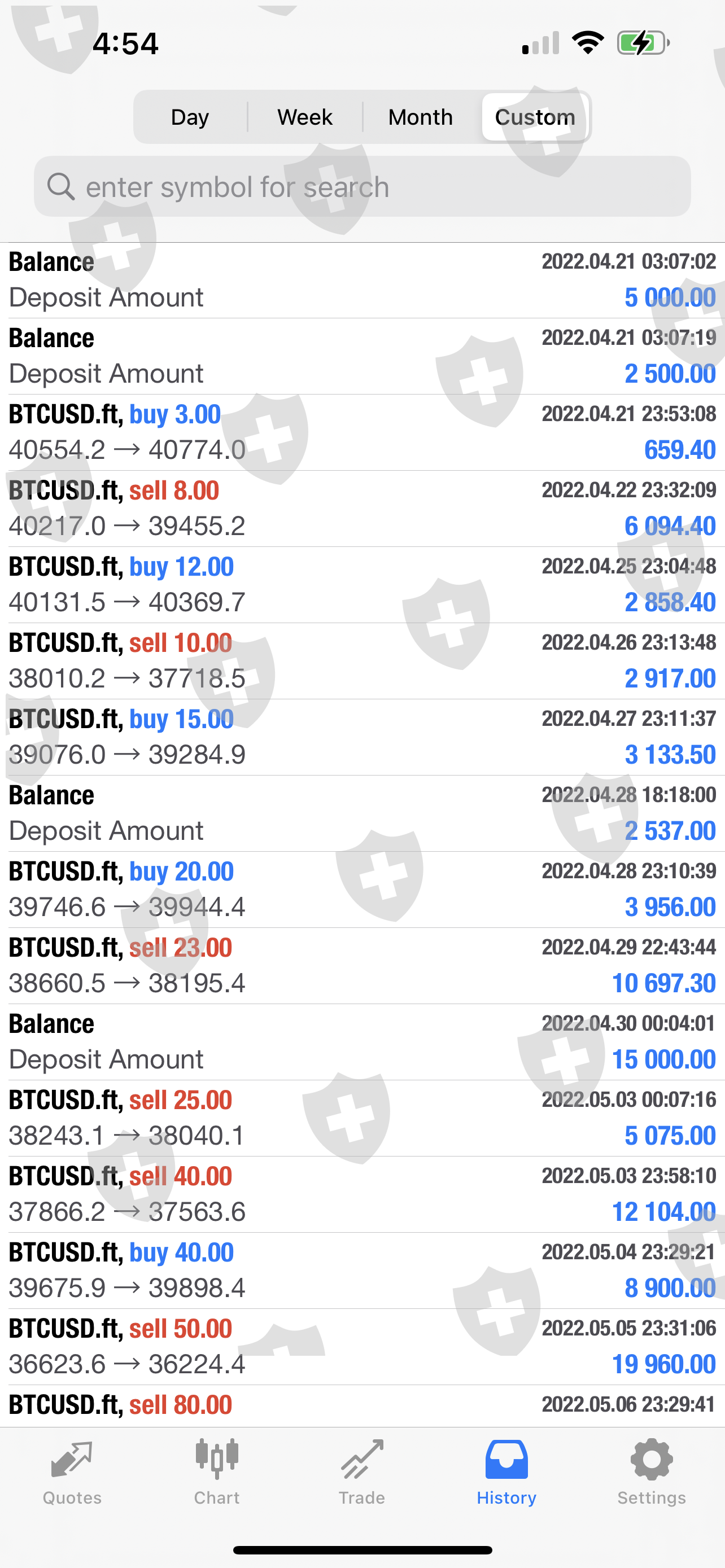
Task: Open the BTCUSD.ft sell 8.00 trade details
Action: [362, 508]
